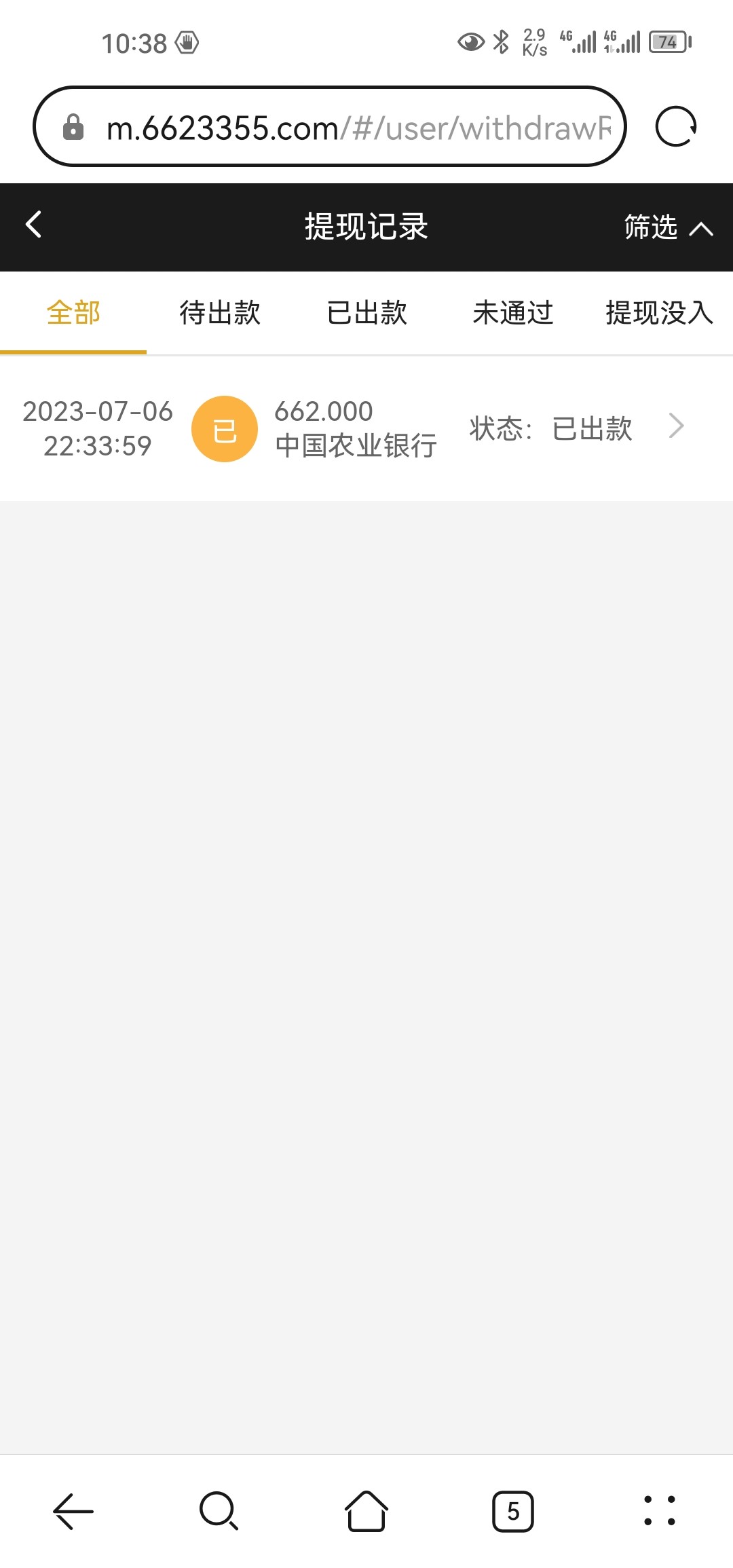The width and height of the screenshot is (733, 1568).
Task: Show the 未通过 tab
Action: 513,313
